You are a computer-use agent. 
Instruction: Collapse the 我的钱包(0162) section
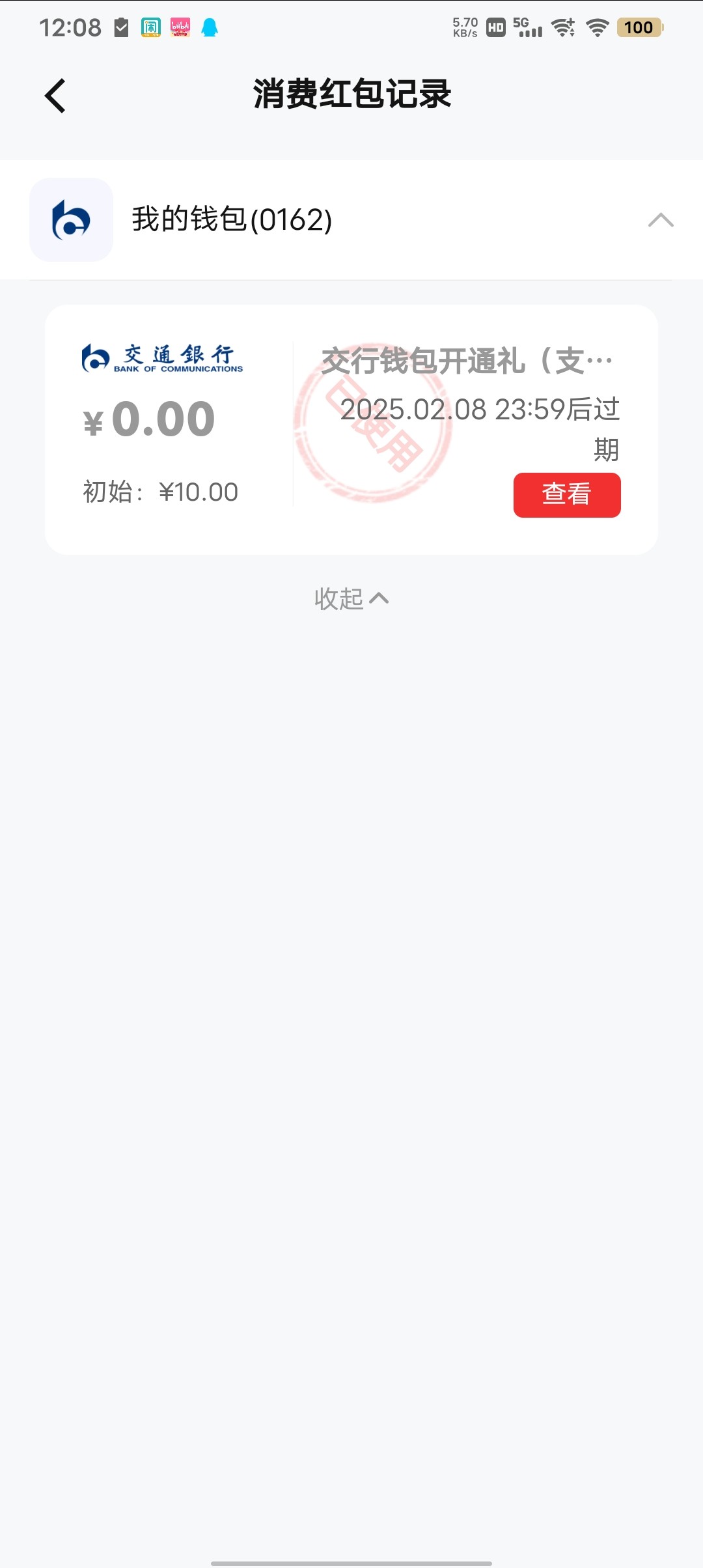pos(660,220)
